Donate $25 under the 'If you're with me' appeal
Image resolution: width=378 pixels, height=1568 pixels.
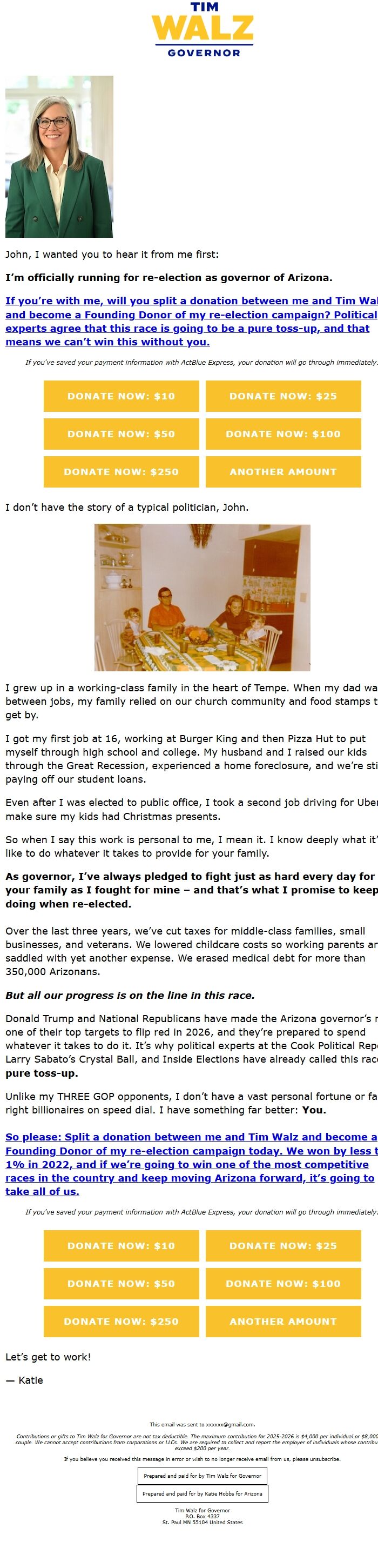click(x=283, y=396)
